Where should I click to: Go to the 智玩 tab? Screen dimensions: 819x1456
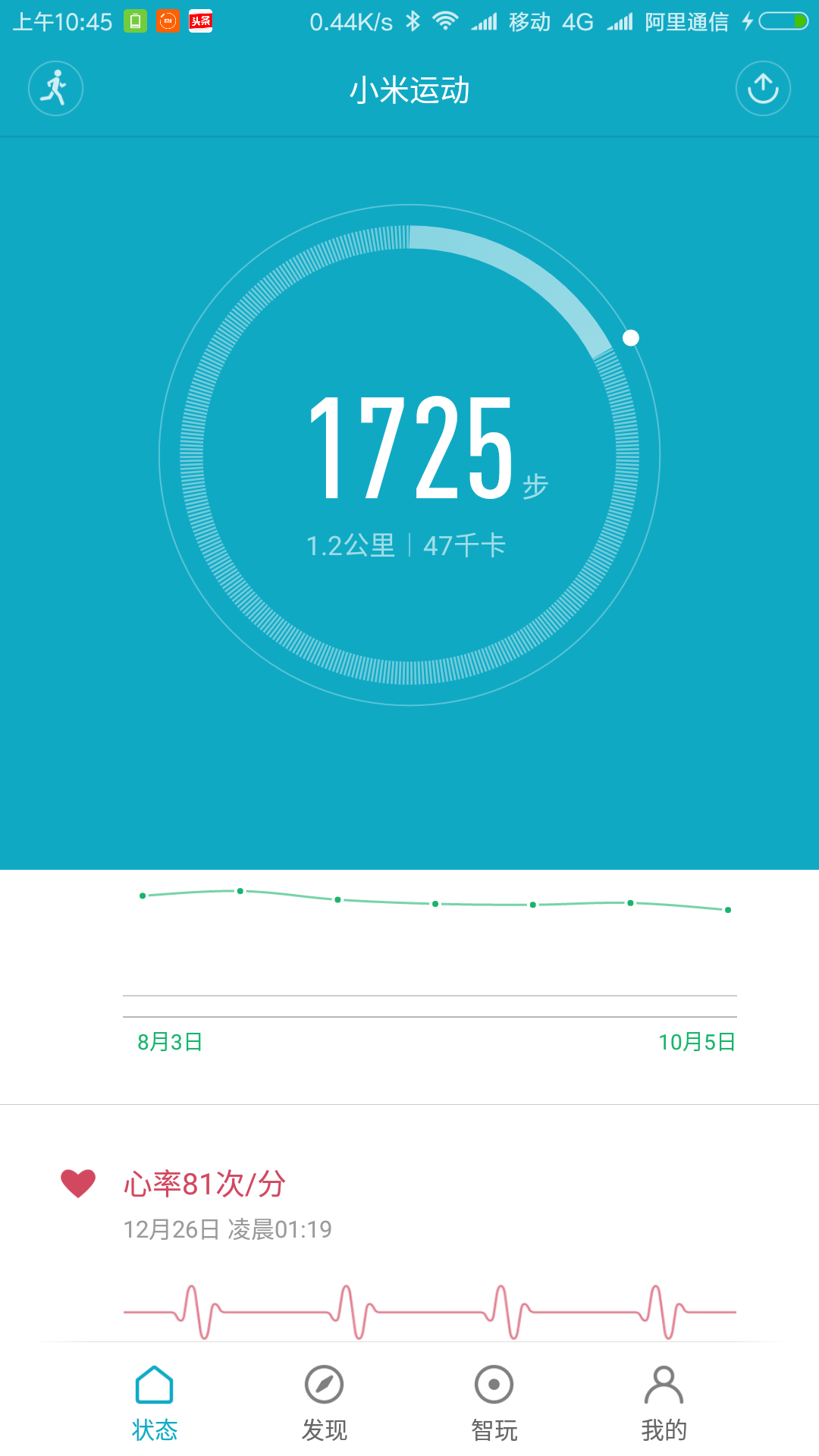[x=494, y=1403]
